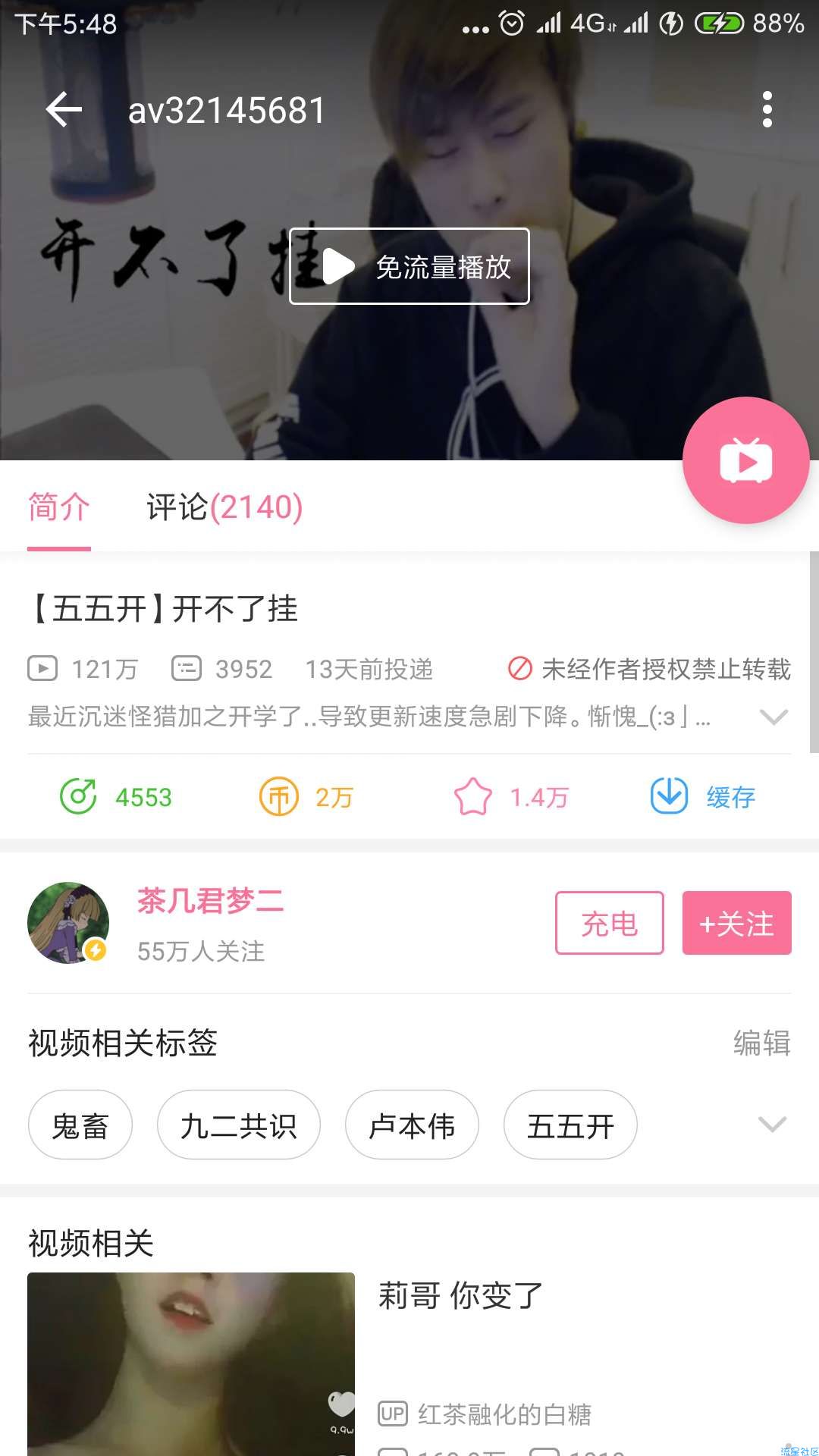This screenshot has height=1456, width=819.
Task: Switch to the 评论 tab
Action: [x=224, y=507]
